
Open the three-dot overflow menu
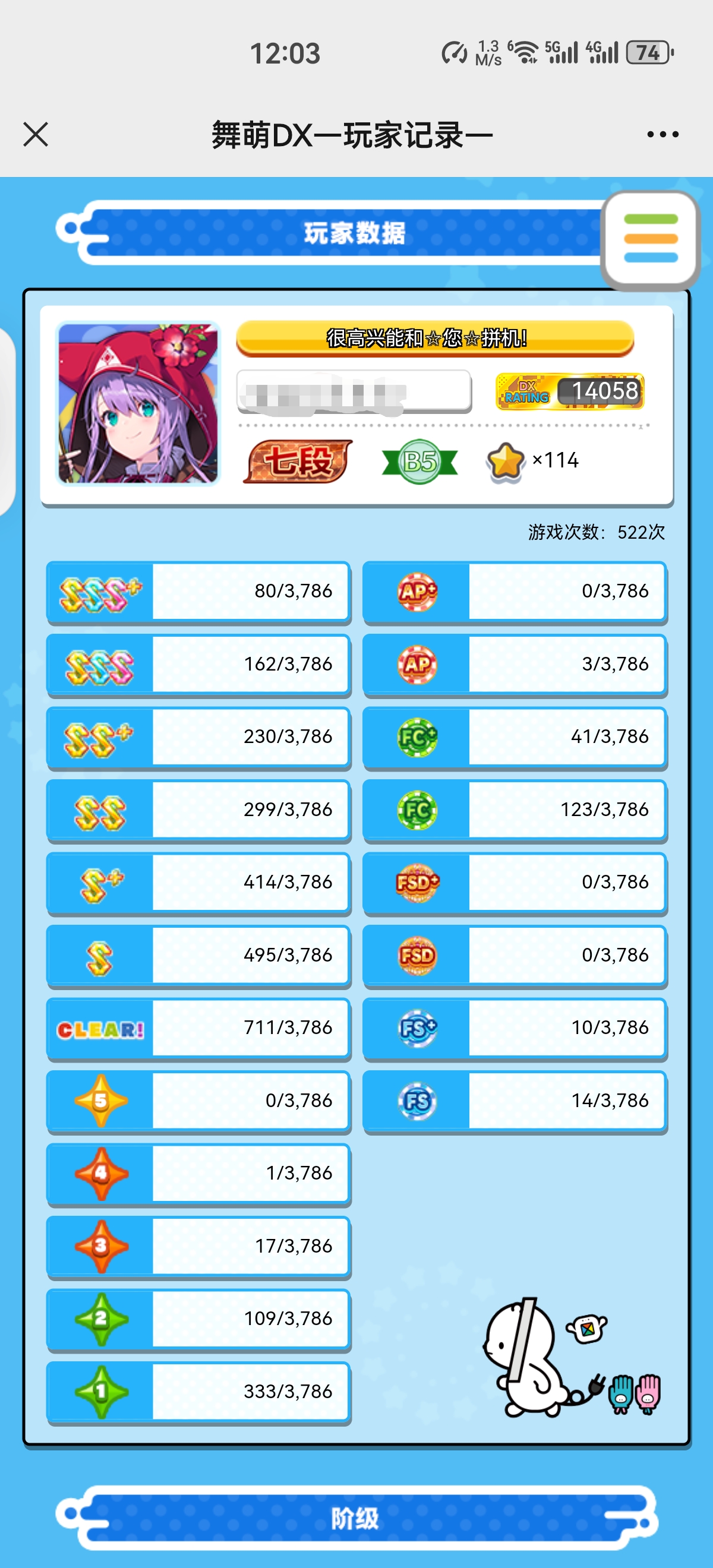(x=662, y=134)
